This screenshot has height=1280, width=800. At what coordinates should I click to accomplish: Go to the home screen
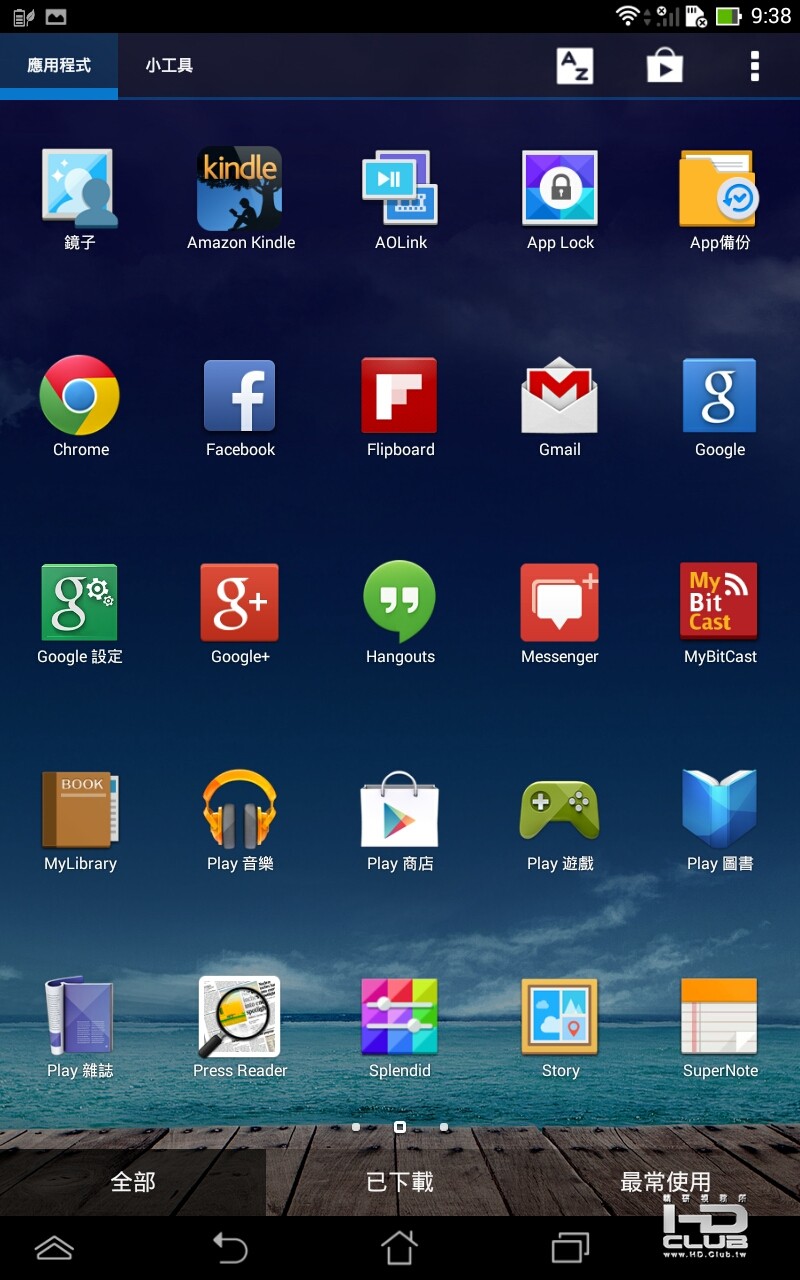pos(399,1247)
